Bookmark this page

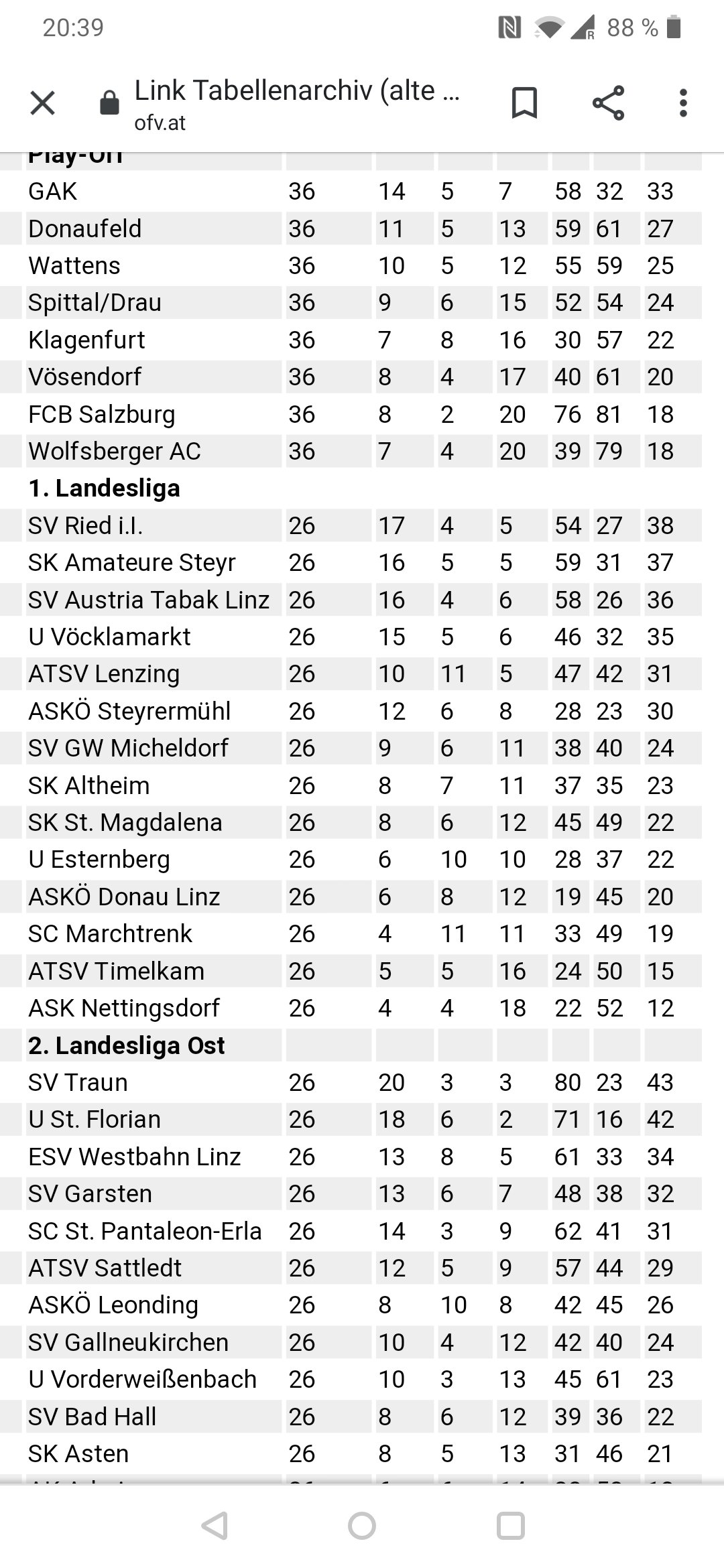coord(524,103)
